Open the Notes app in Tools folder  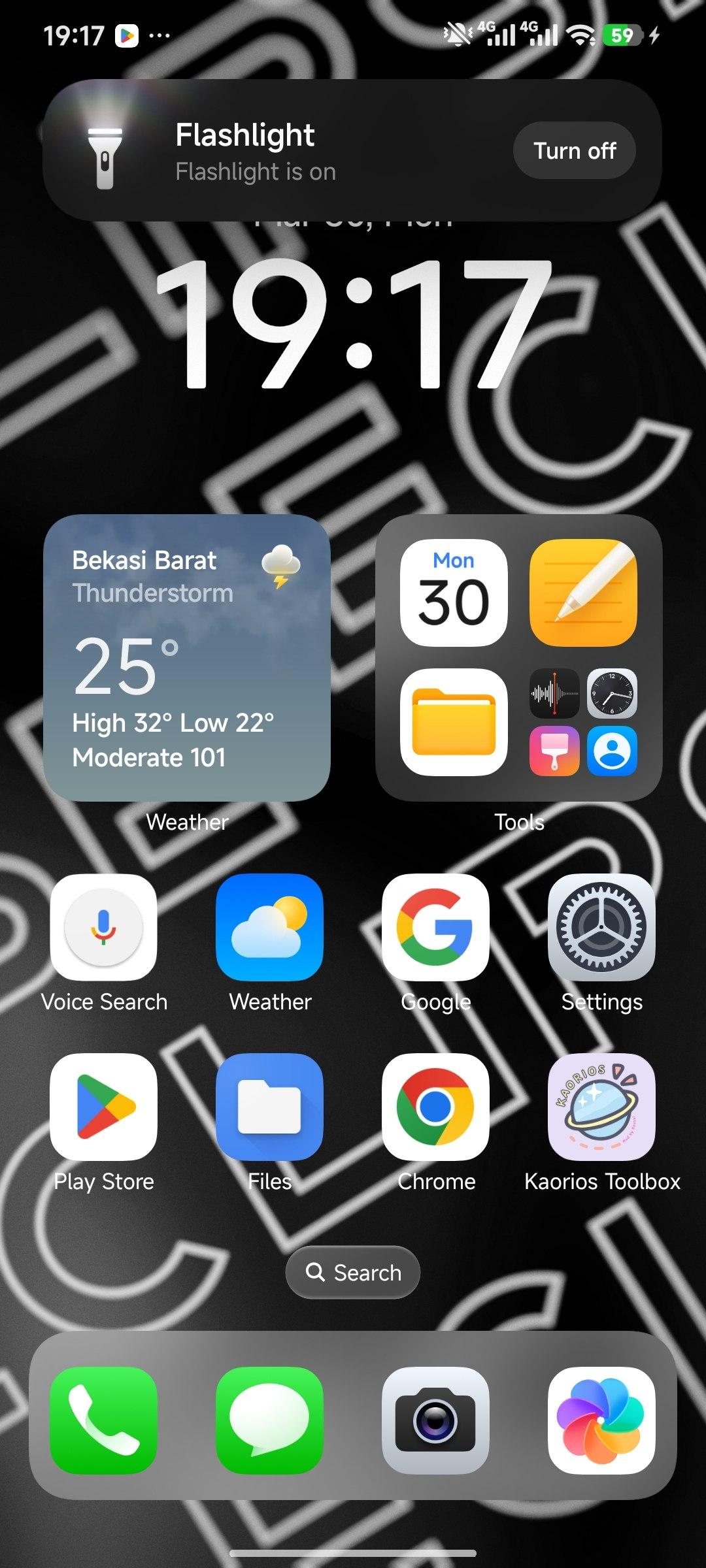pos(583,593)
